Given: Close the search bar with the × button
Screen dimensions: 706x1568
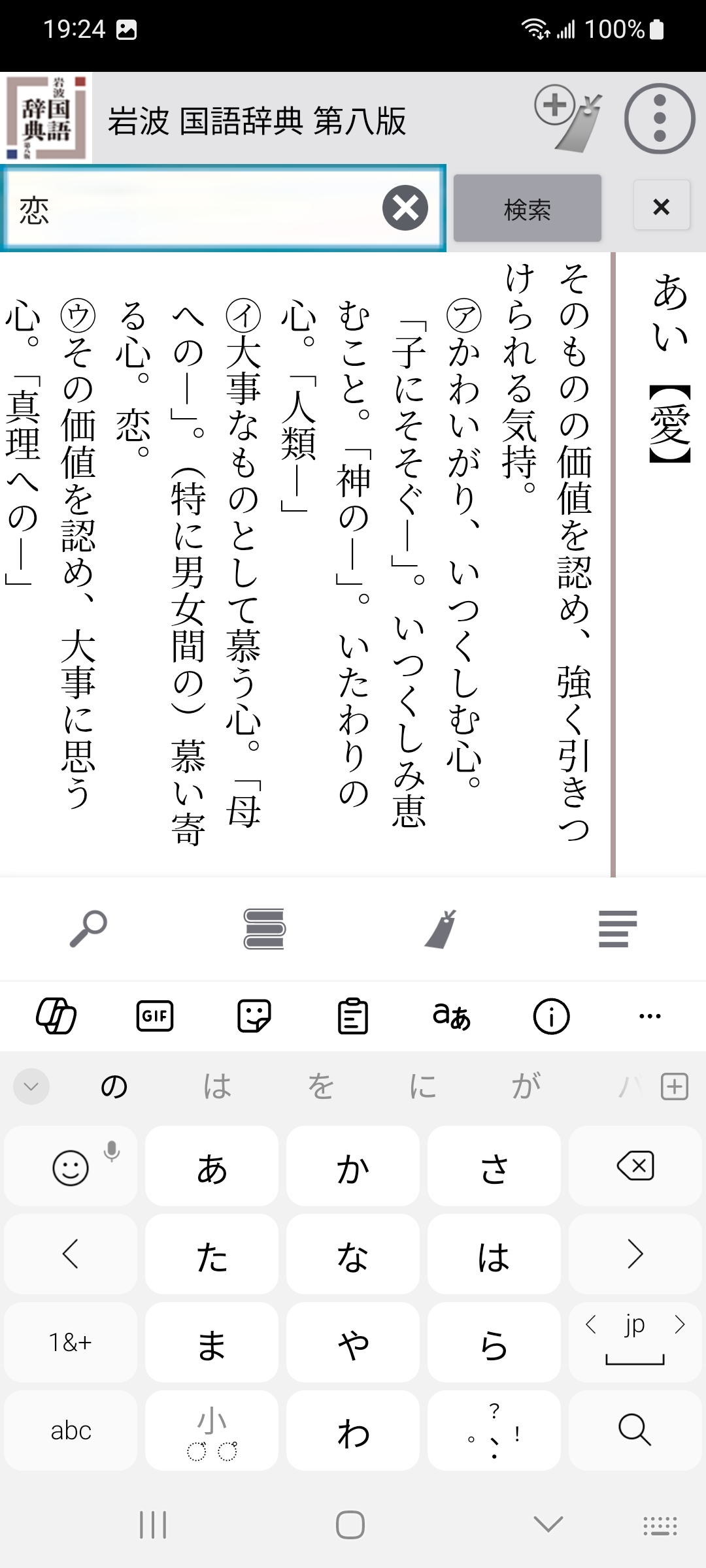Looking at the screenshot, I should tap(661, 206).
